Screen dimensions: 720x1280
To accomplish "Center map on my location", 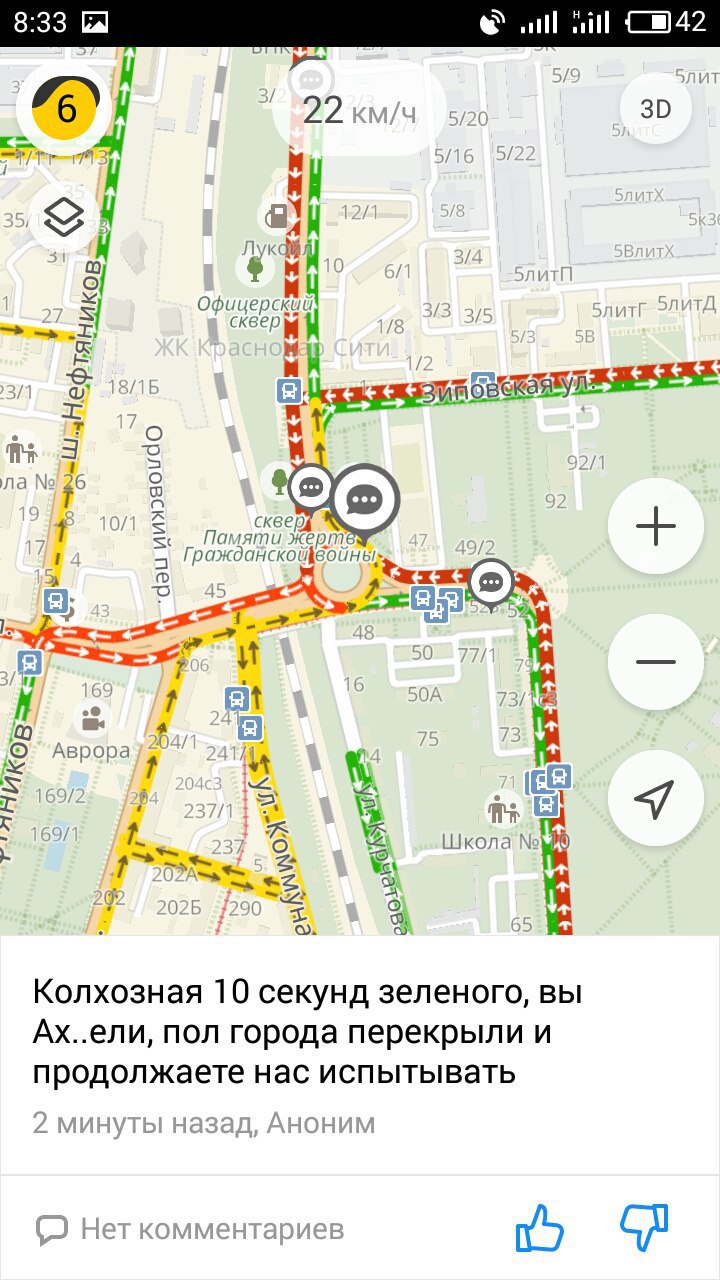I will click(x=655, y=798).
